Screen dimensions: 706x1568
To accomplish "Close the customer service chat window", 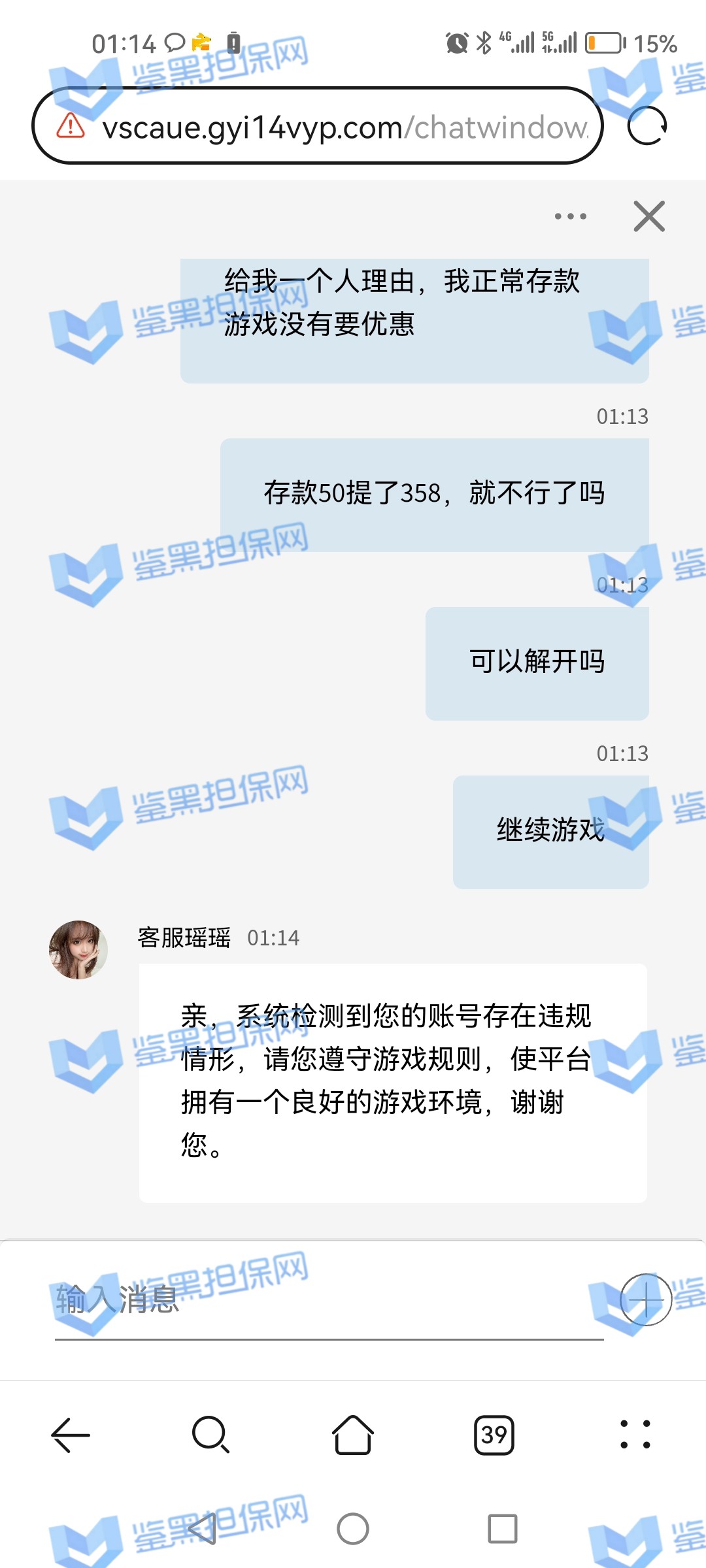I will [x=649, y=216].
